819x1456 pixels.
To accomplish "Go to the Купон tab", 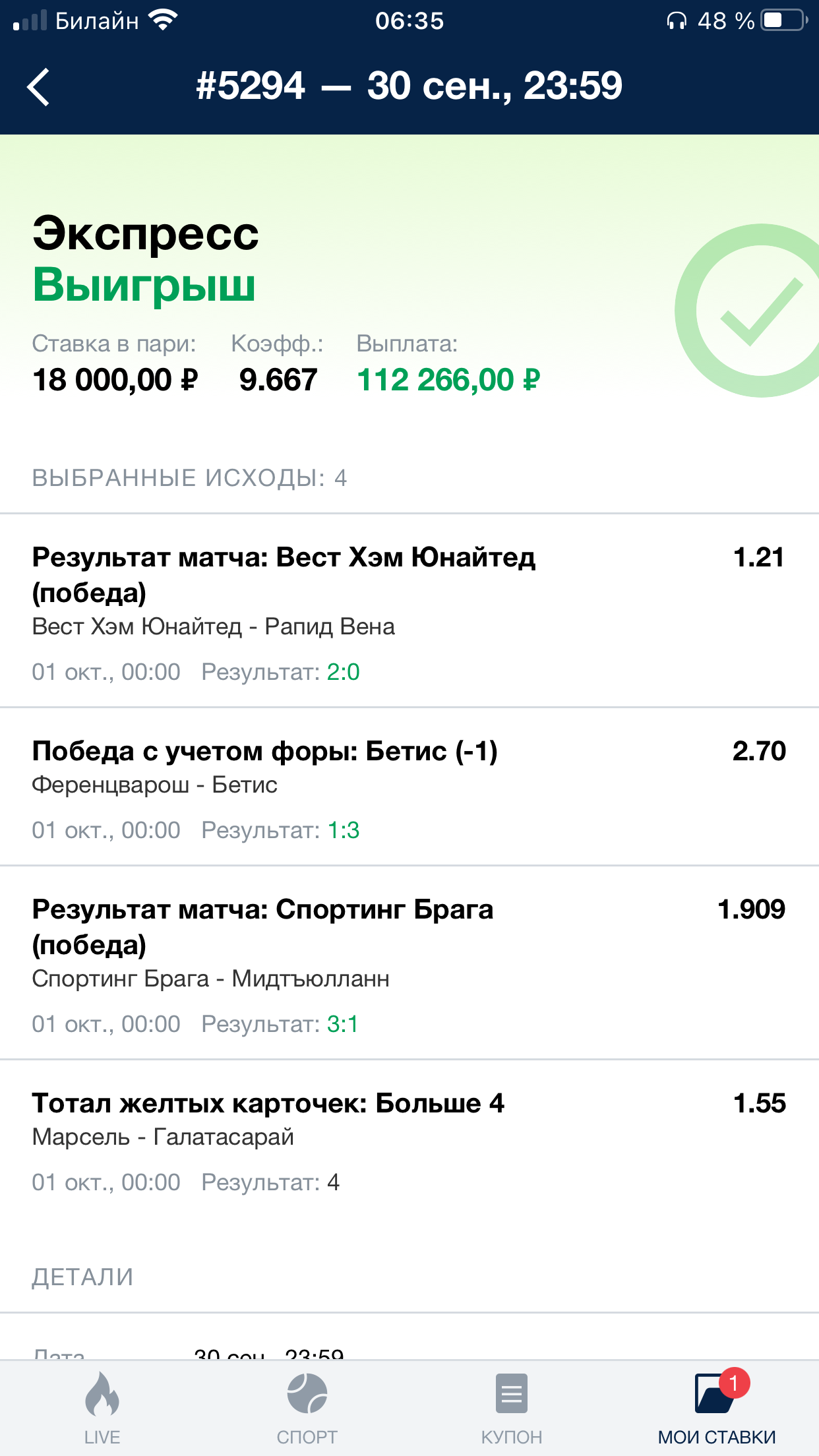I will (512, 1408).
